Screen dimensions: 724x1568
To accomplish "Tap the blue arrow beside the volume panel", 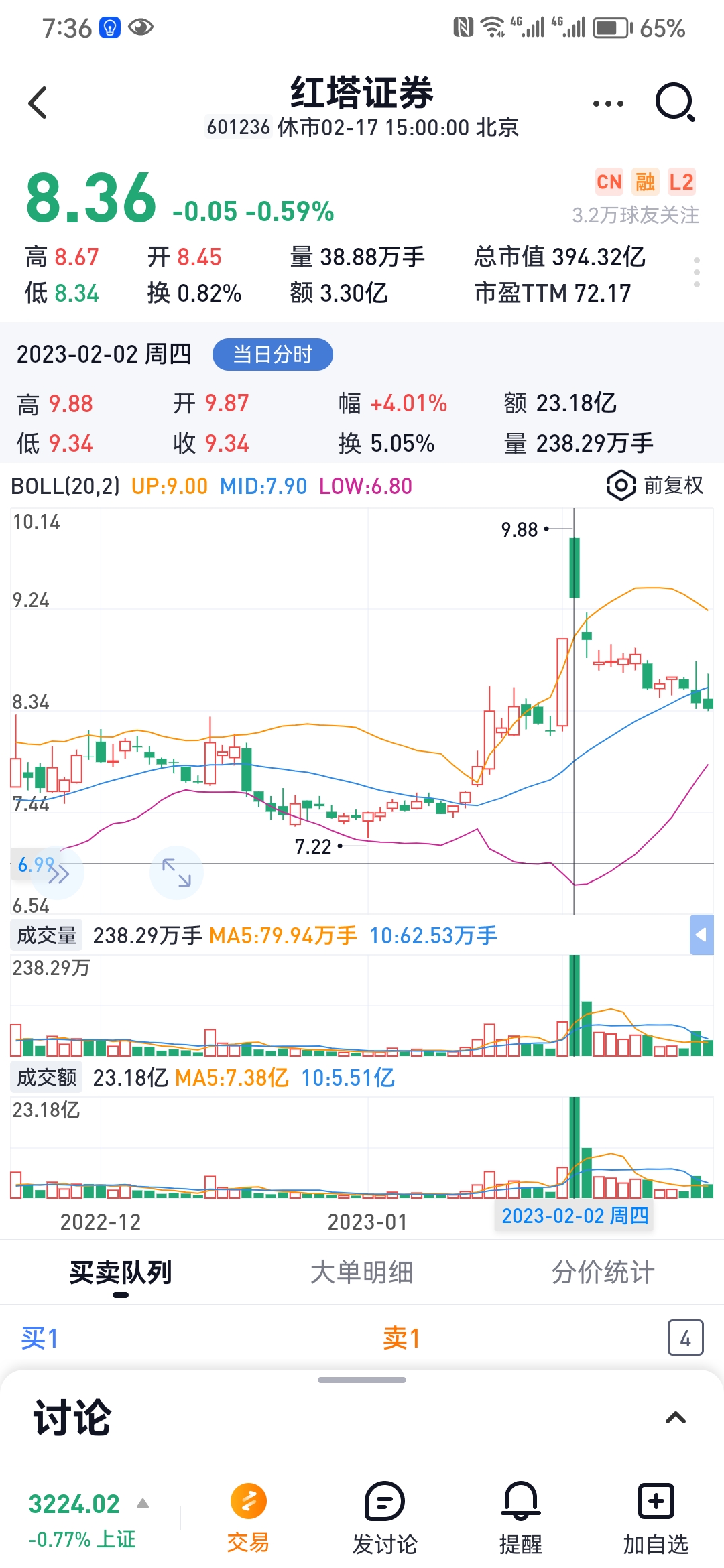I will 701,934.
